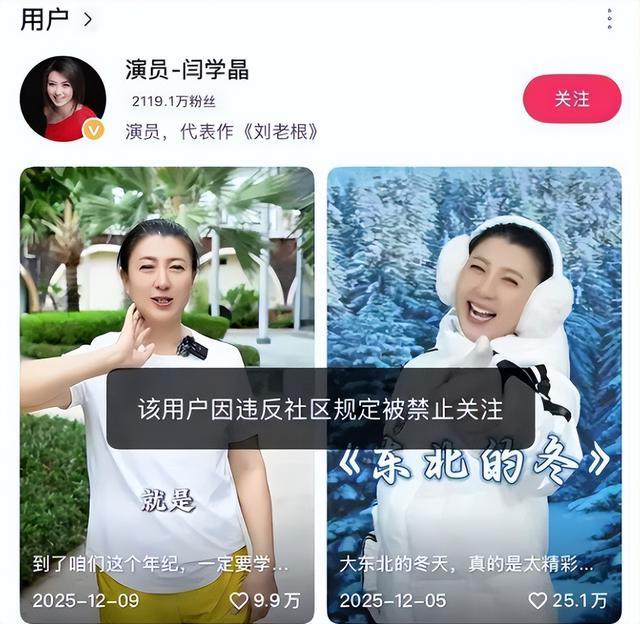Viewport: 640px width, 624px height.
Task: Open the profile of 演员-闫学晶
Action: (x=187, y=69)
